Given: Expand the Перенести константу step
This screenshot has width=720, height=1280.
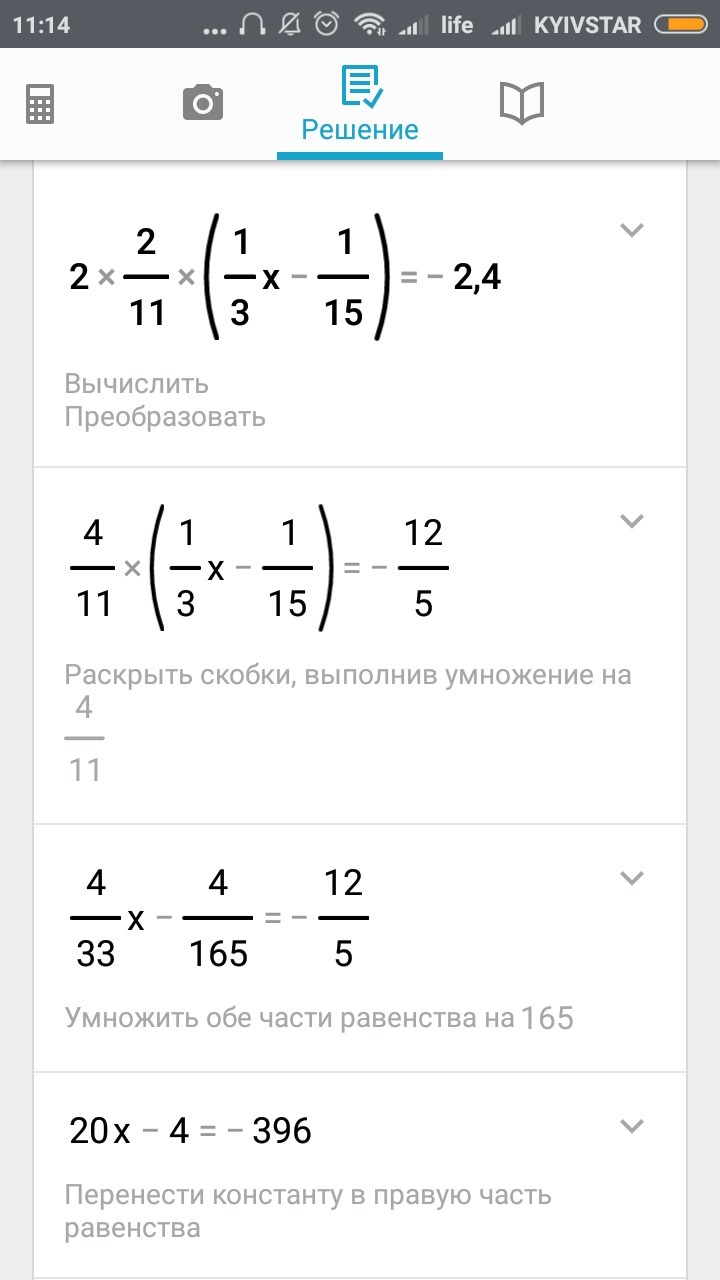Looking at the screenshot, I should pos(631,1127).
